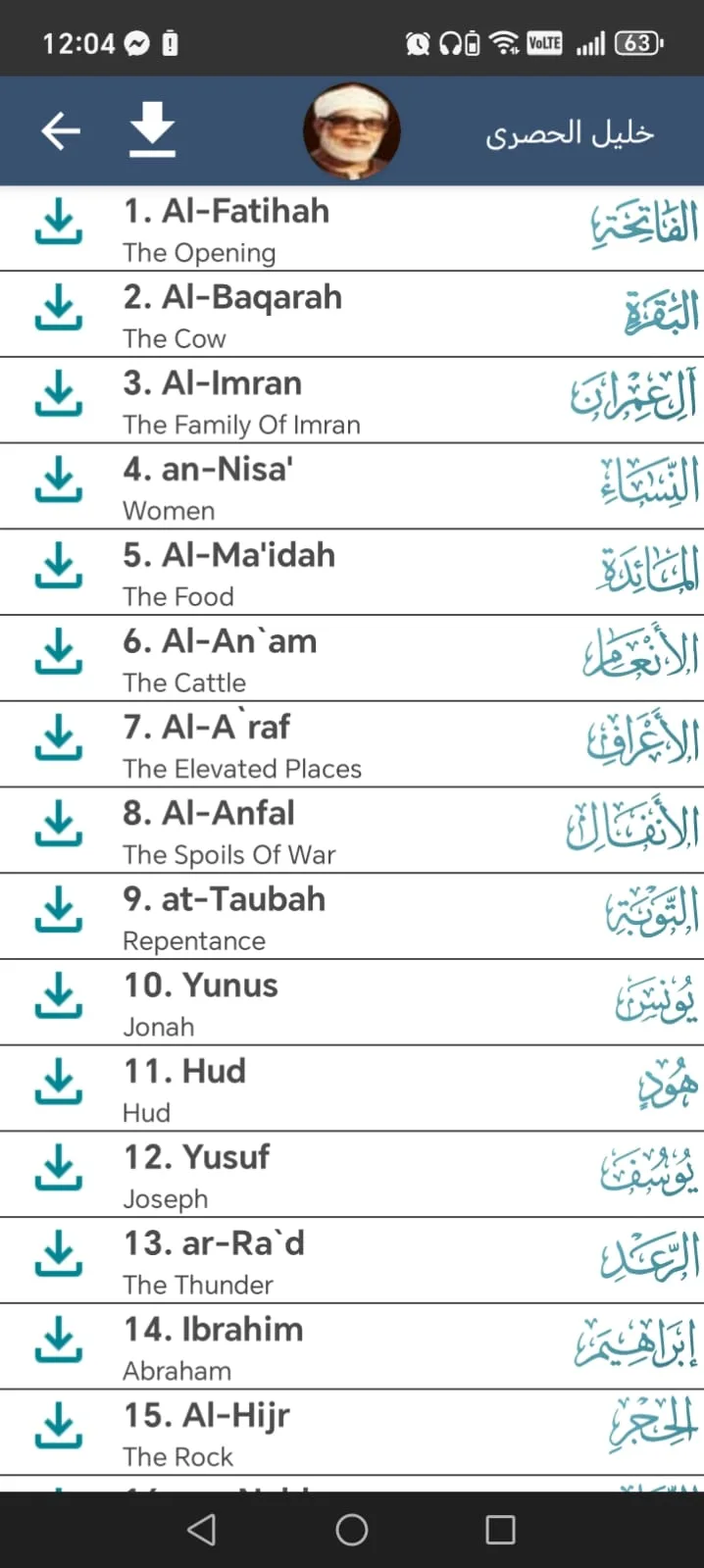This screenshot has height=1568, width=704.
Task: Download surah Al-Ma'idah
Action: [59, 567]
